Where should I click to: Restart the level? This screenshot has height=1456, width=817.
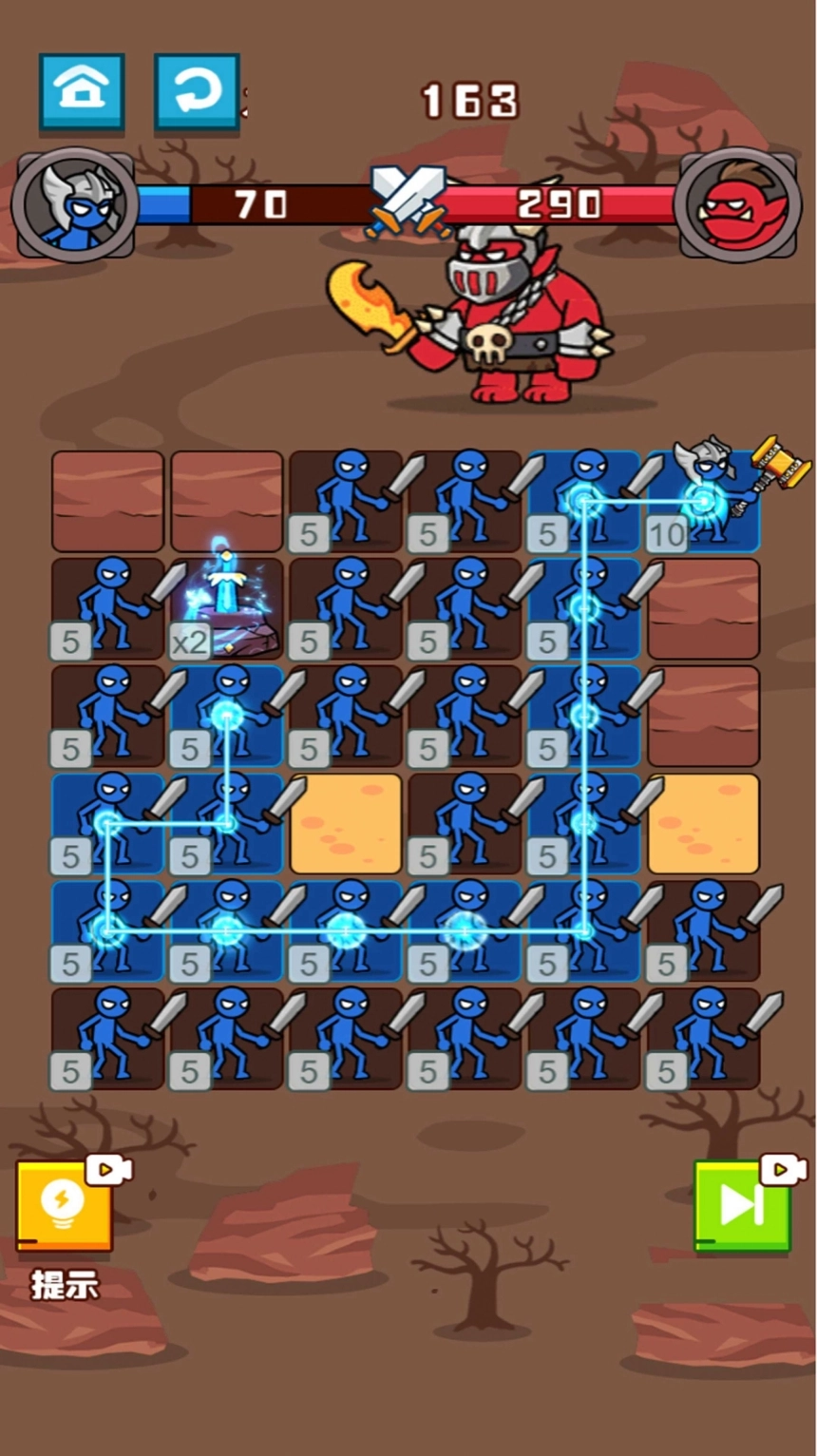[x=197, y=90]
